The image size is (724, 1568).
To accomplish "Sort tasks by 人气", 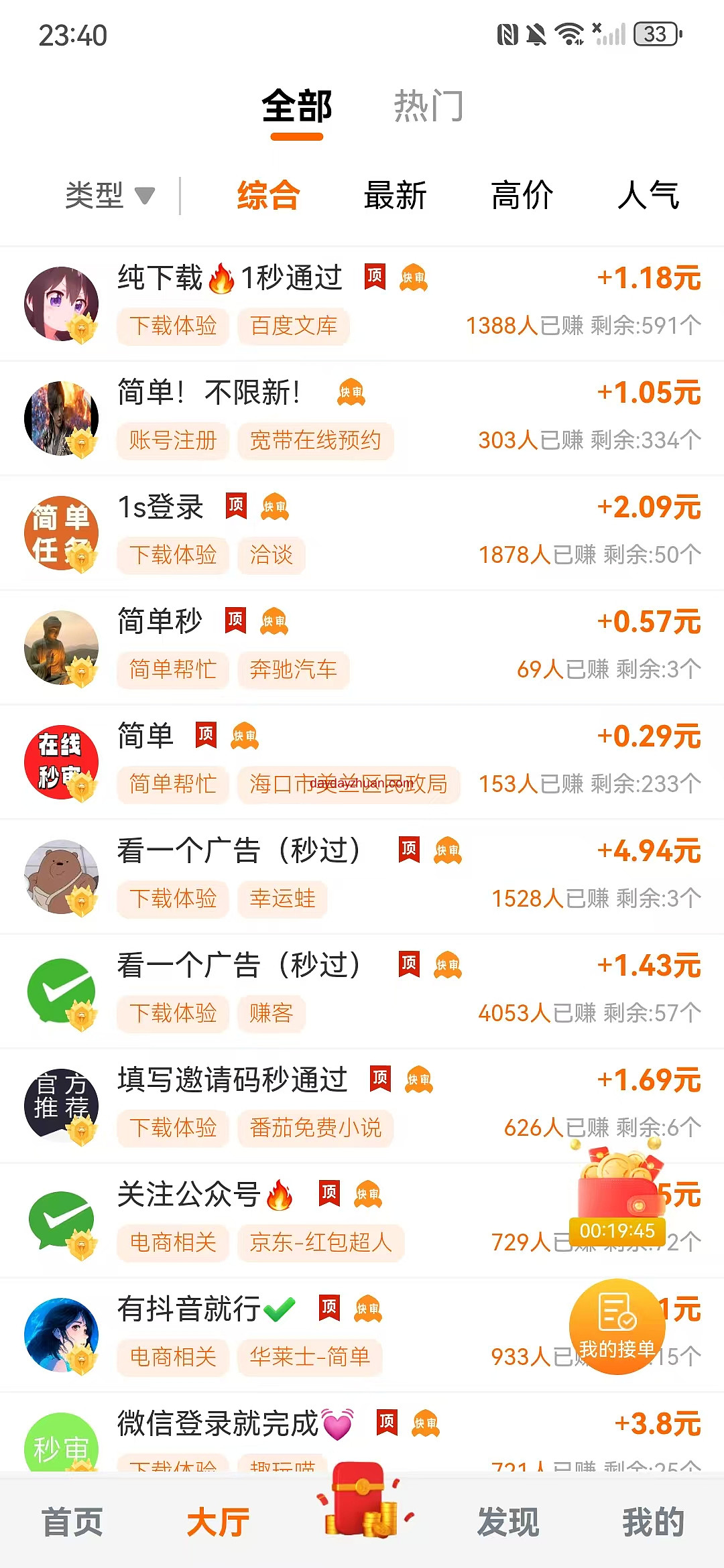I will pyautogui.click(x=648, y=196).
